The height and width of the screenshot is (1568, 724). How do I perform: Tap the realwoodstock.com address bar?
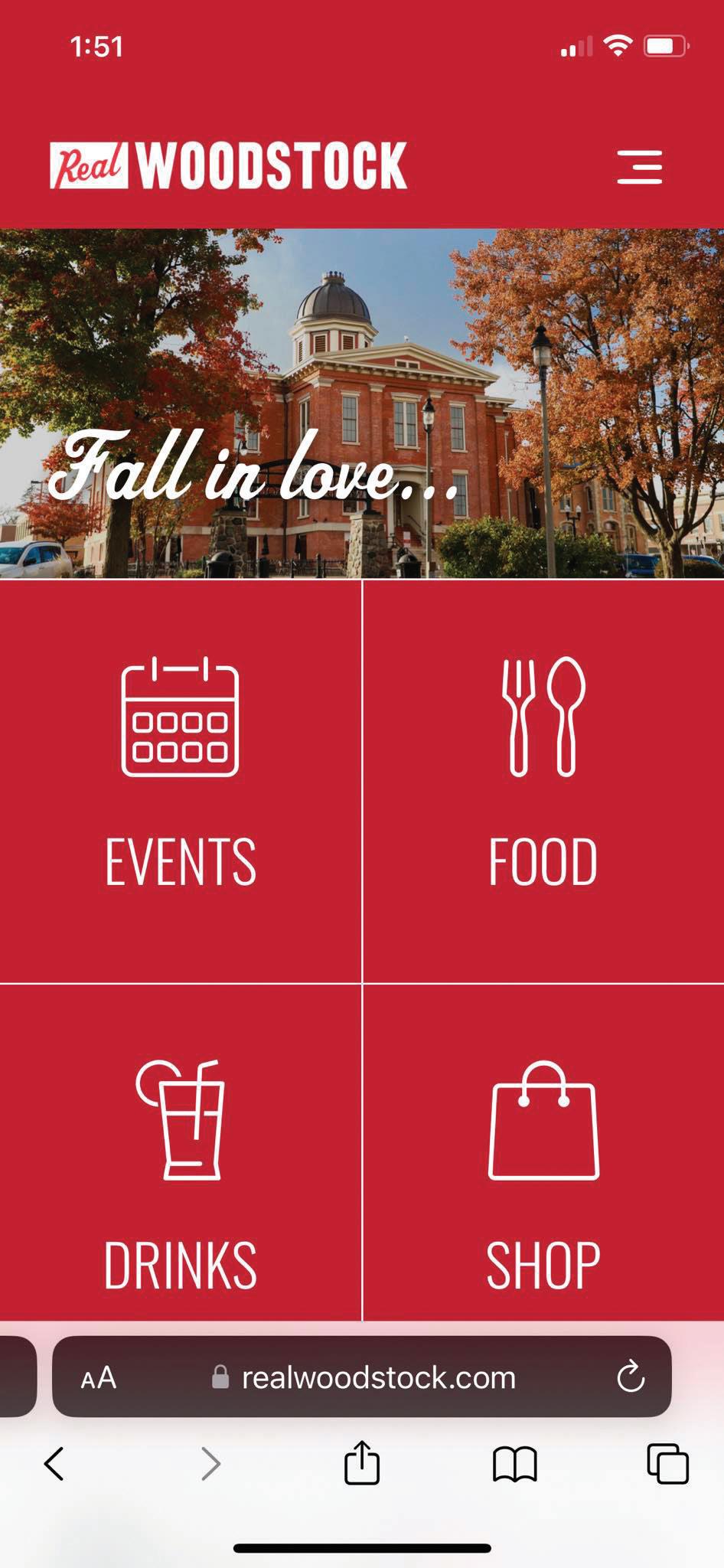(378, 1378)
